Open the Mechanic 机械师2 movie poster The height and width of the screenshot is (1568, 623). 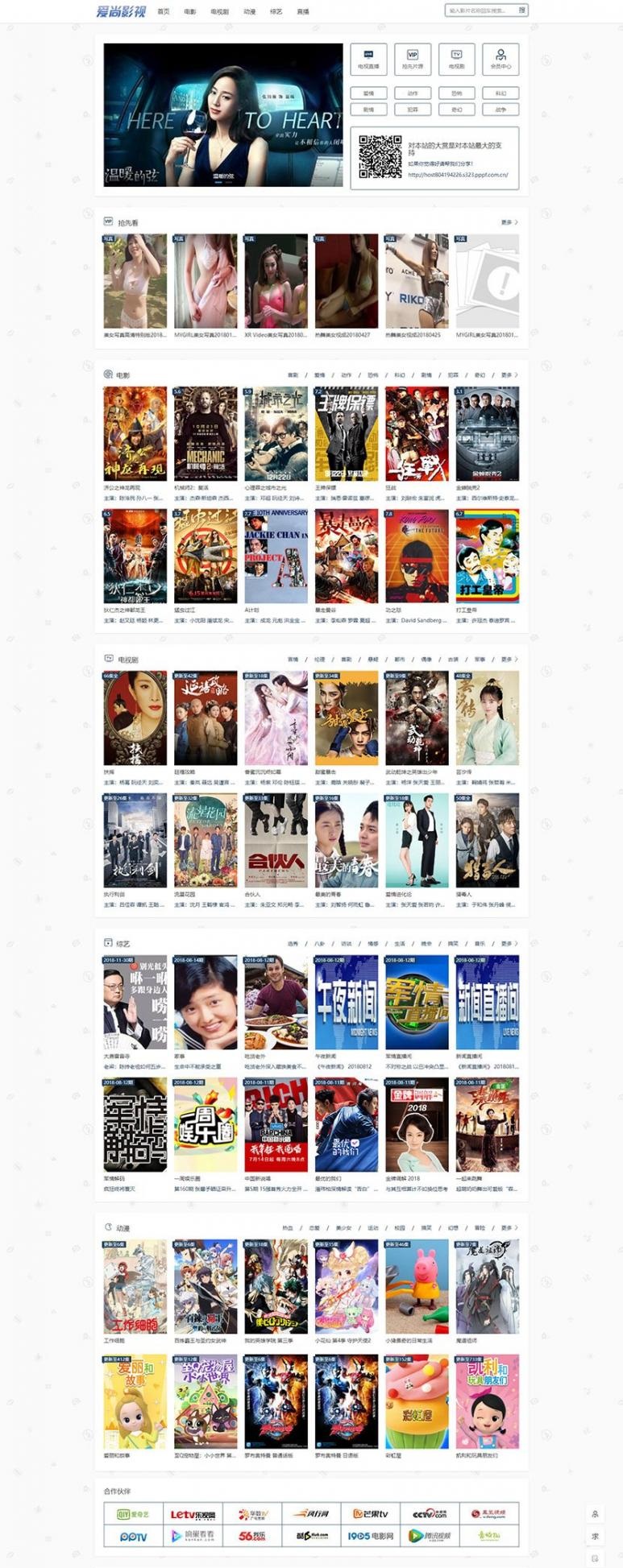click(206, 433)
